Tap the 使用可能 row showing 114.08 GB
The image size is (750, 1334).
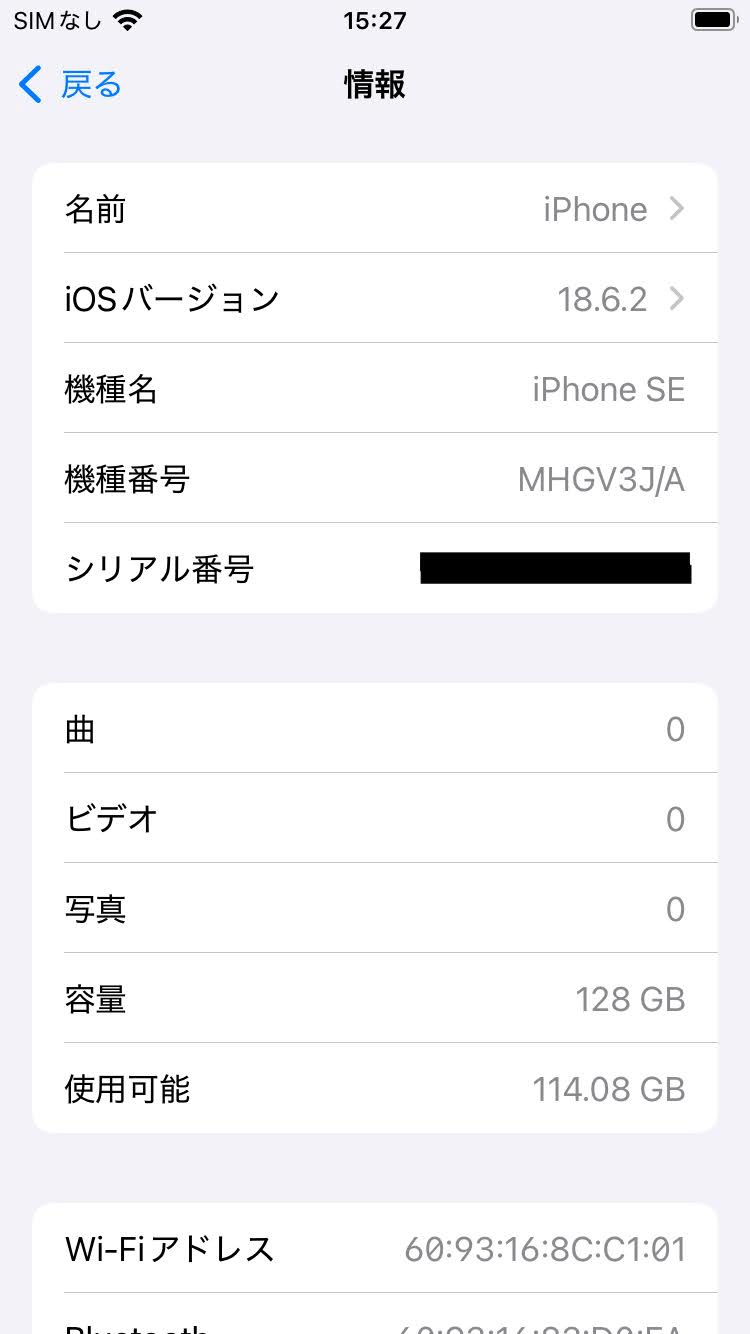(375, 1089)
